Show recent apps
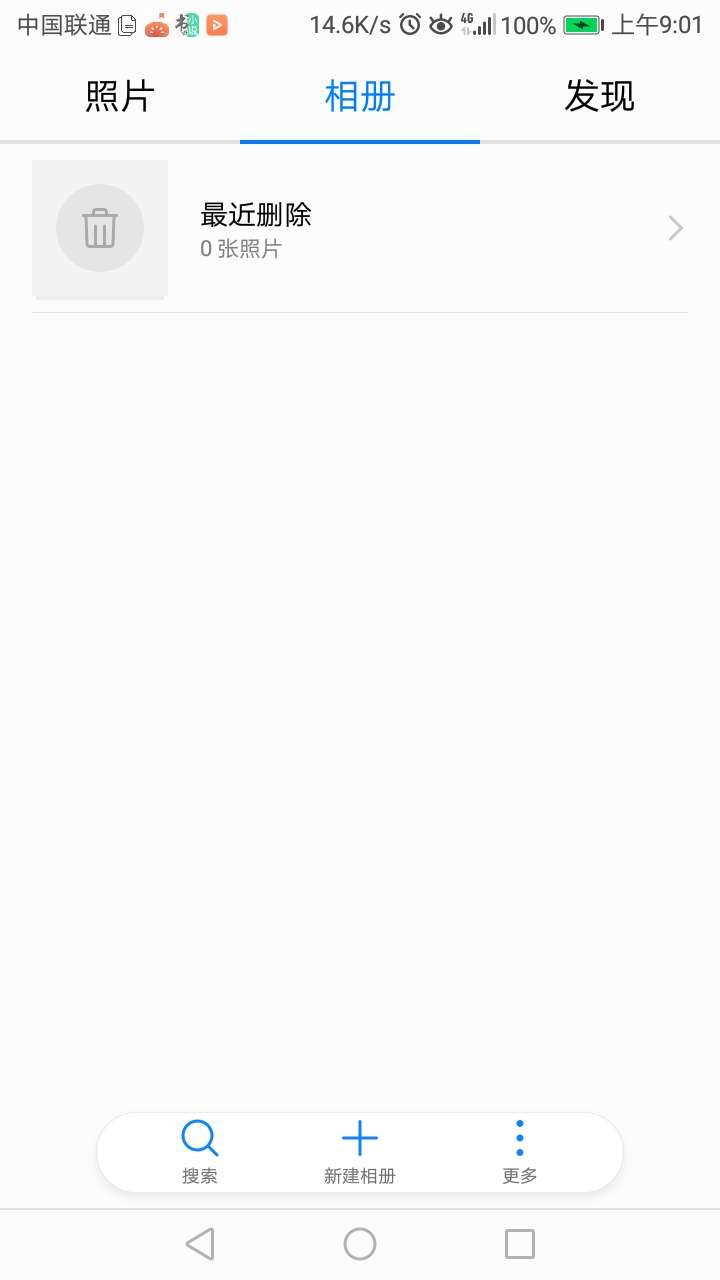 [520, 1244]
